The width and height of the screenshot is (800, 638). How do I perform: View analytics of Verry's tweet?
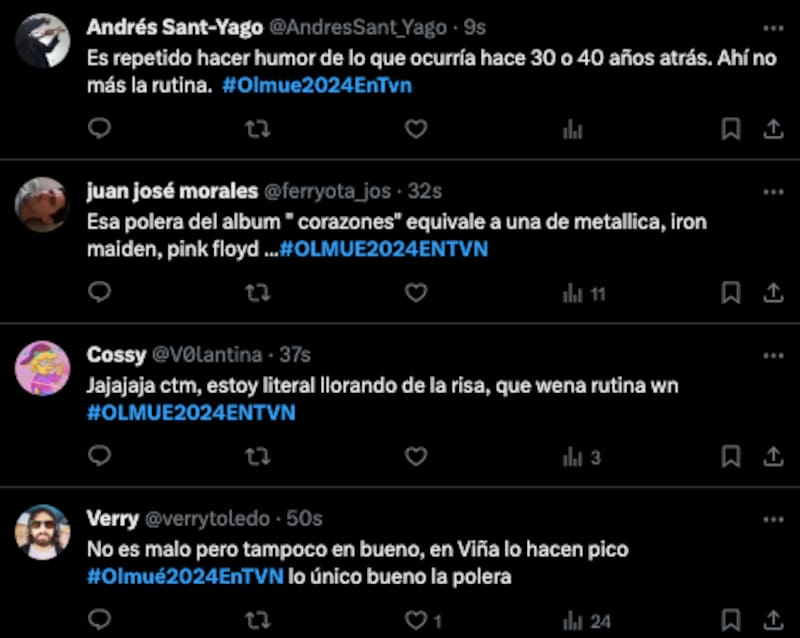(586, 620)
